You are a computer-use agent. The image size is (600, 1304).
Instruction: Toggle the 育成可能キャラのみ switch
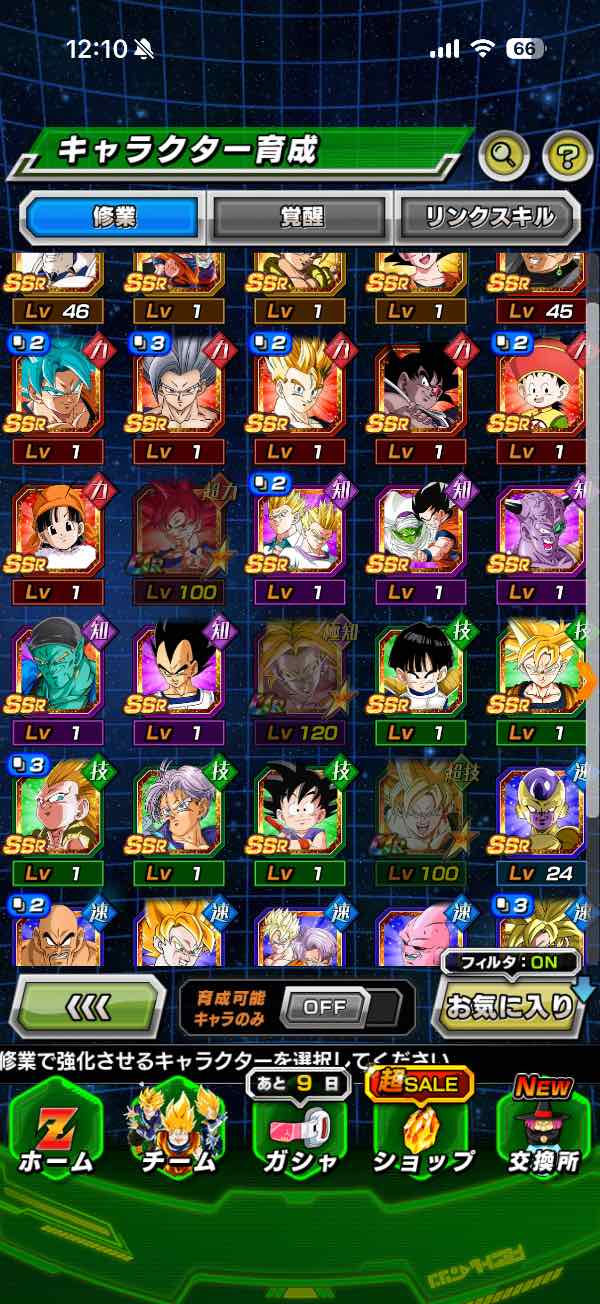pos(322,1007)
